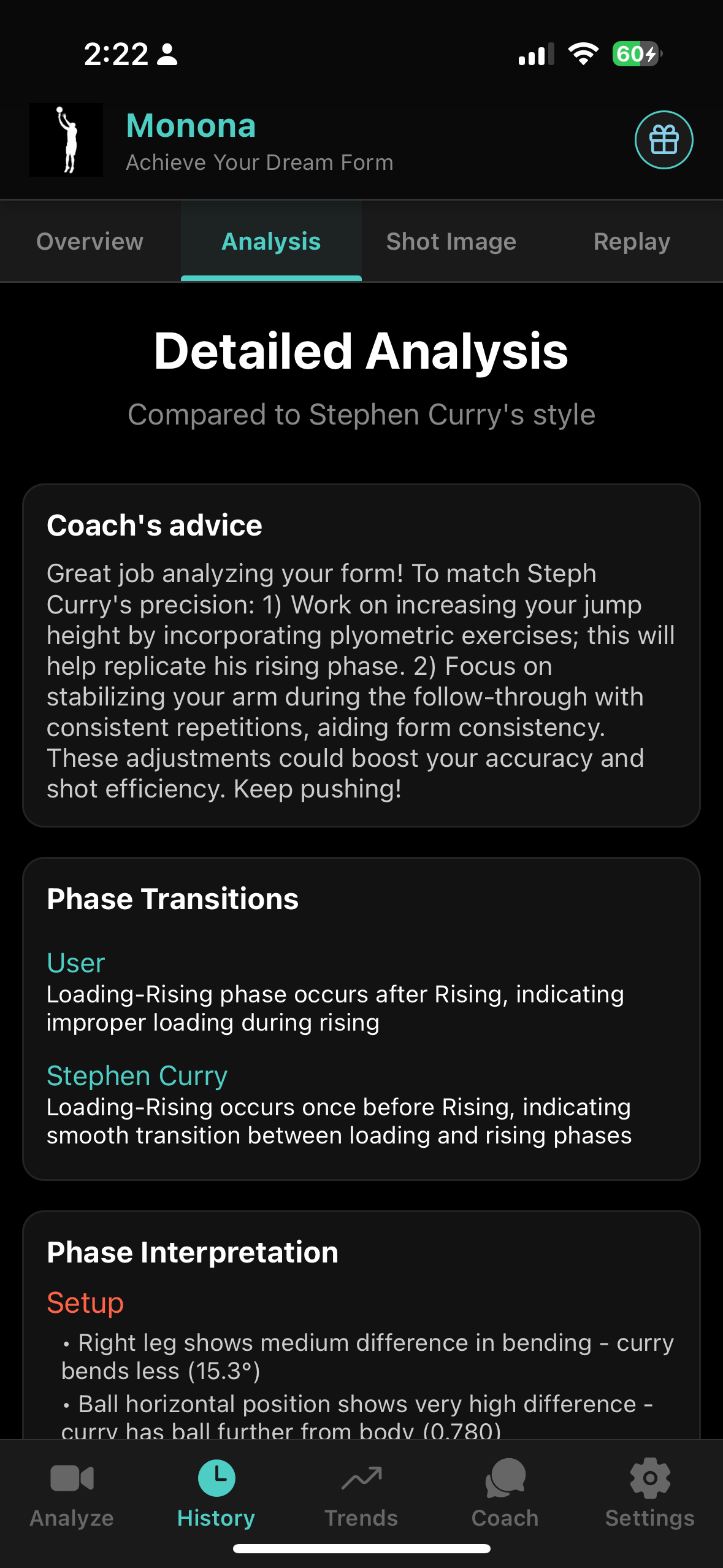Switch to the Replay tab
Screen dimensions: 723x1568
632,242
